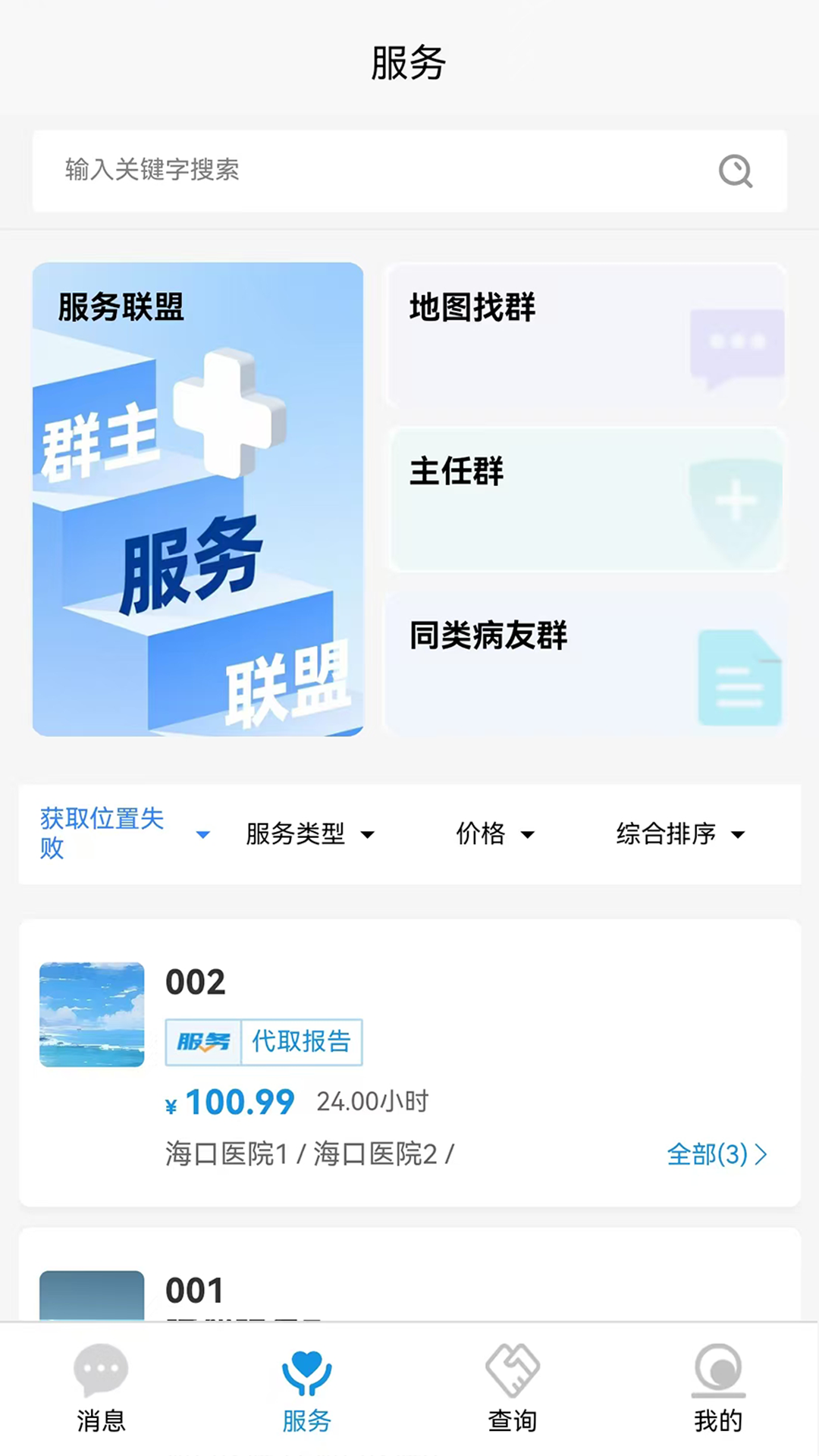Expand the 价格 filter dropdown
This screenshot has height=1456, width=819.
pyautogui.click(x=496, y=834)
